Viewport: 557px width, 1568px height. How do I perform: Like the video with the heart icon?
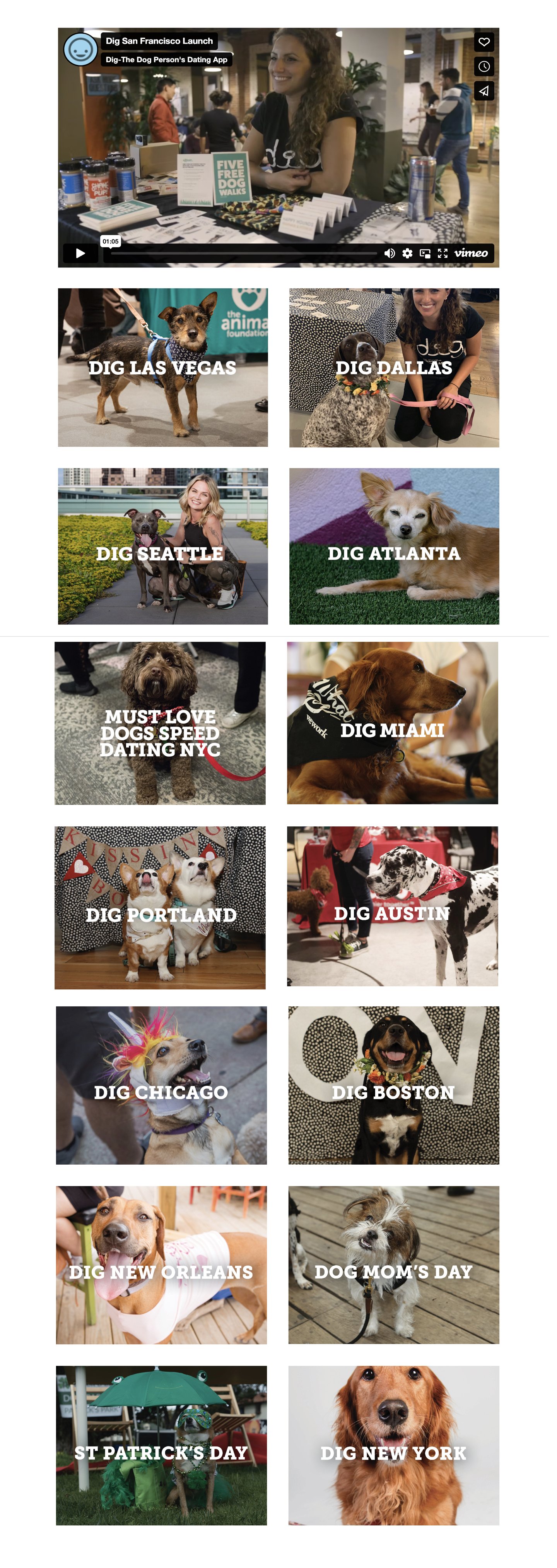coord(484,42)
